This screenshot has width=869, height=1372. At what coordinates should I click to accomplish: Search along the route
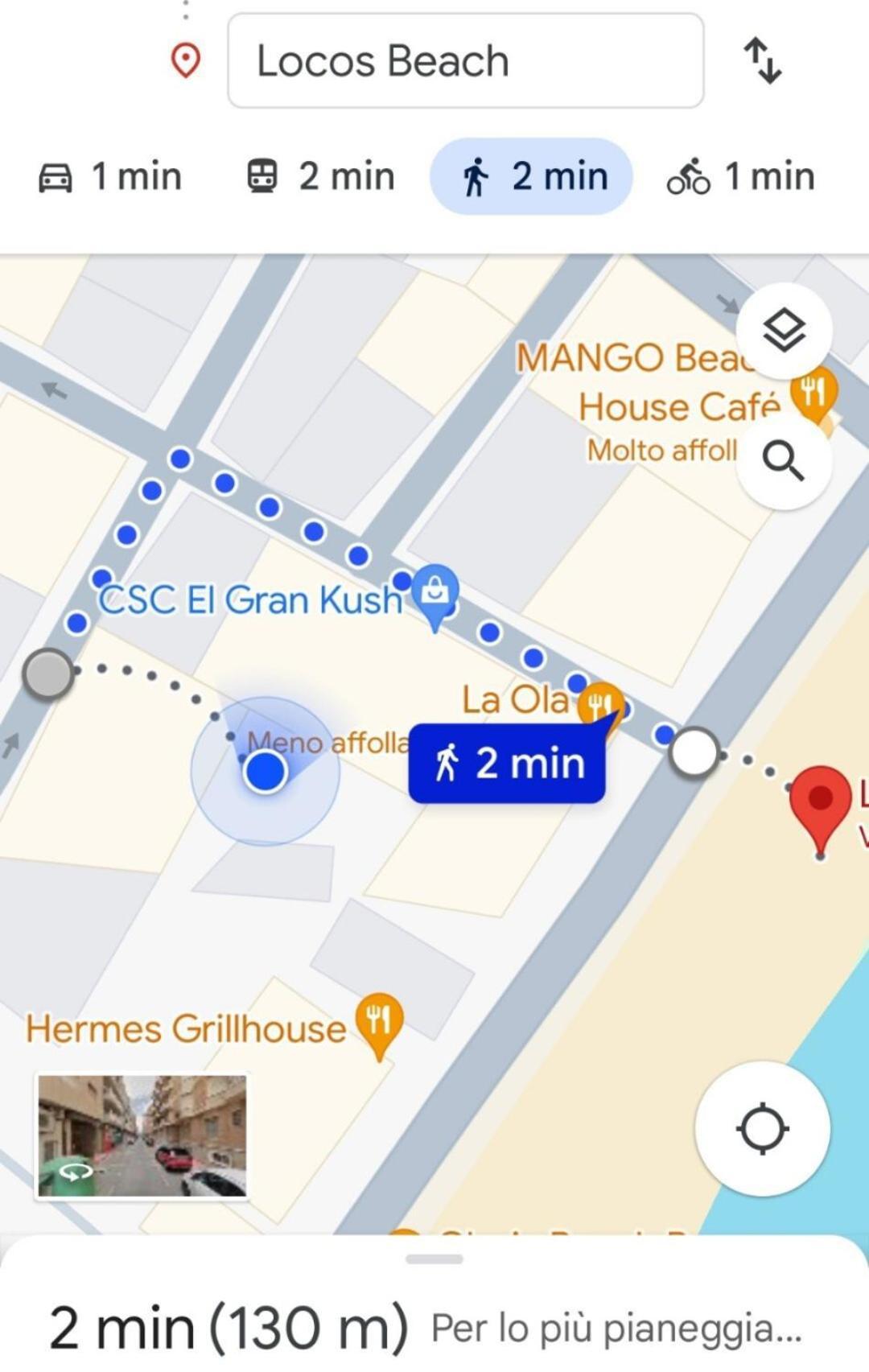pyautogui.click(x=783, y=461)
